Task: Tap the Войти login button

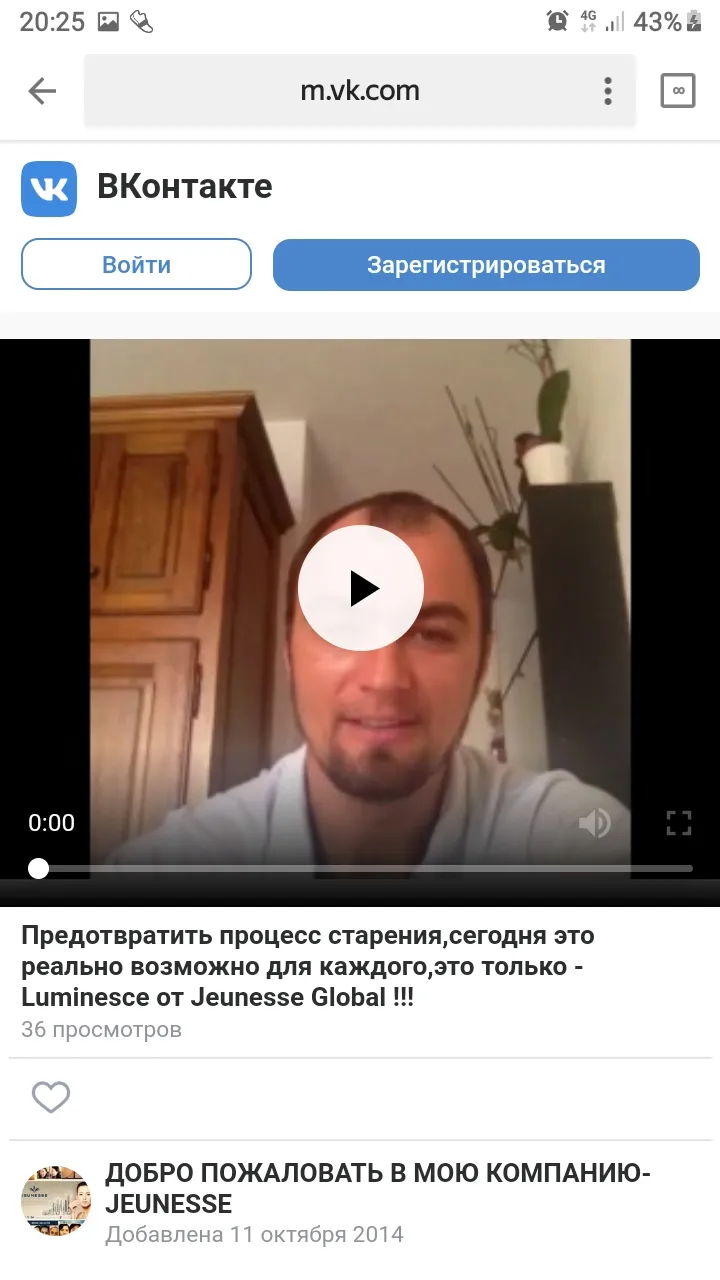Action: 136,265
